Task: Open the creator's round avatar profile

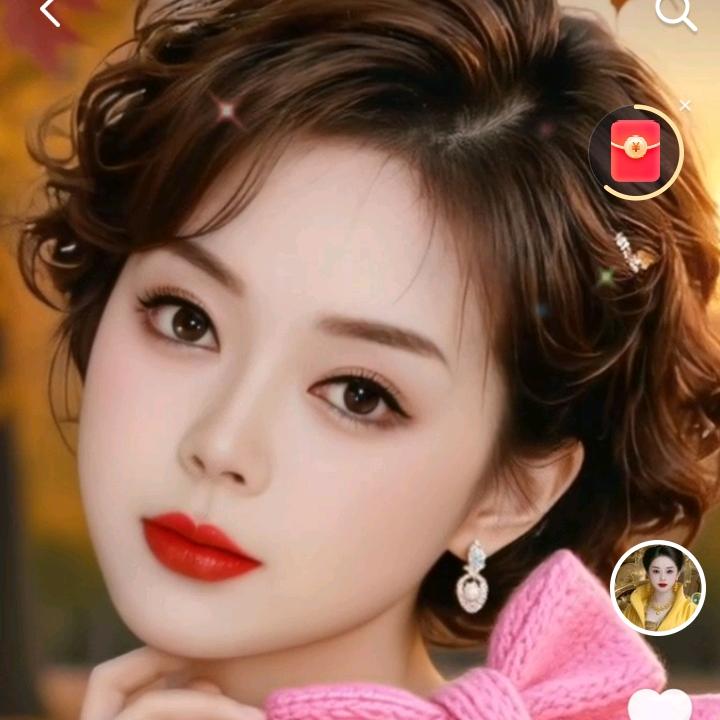Action: tap(657, 588)
